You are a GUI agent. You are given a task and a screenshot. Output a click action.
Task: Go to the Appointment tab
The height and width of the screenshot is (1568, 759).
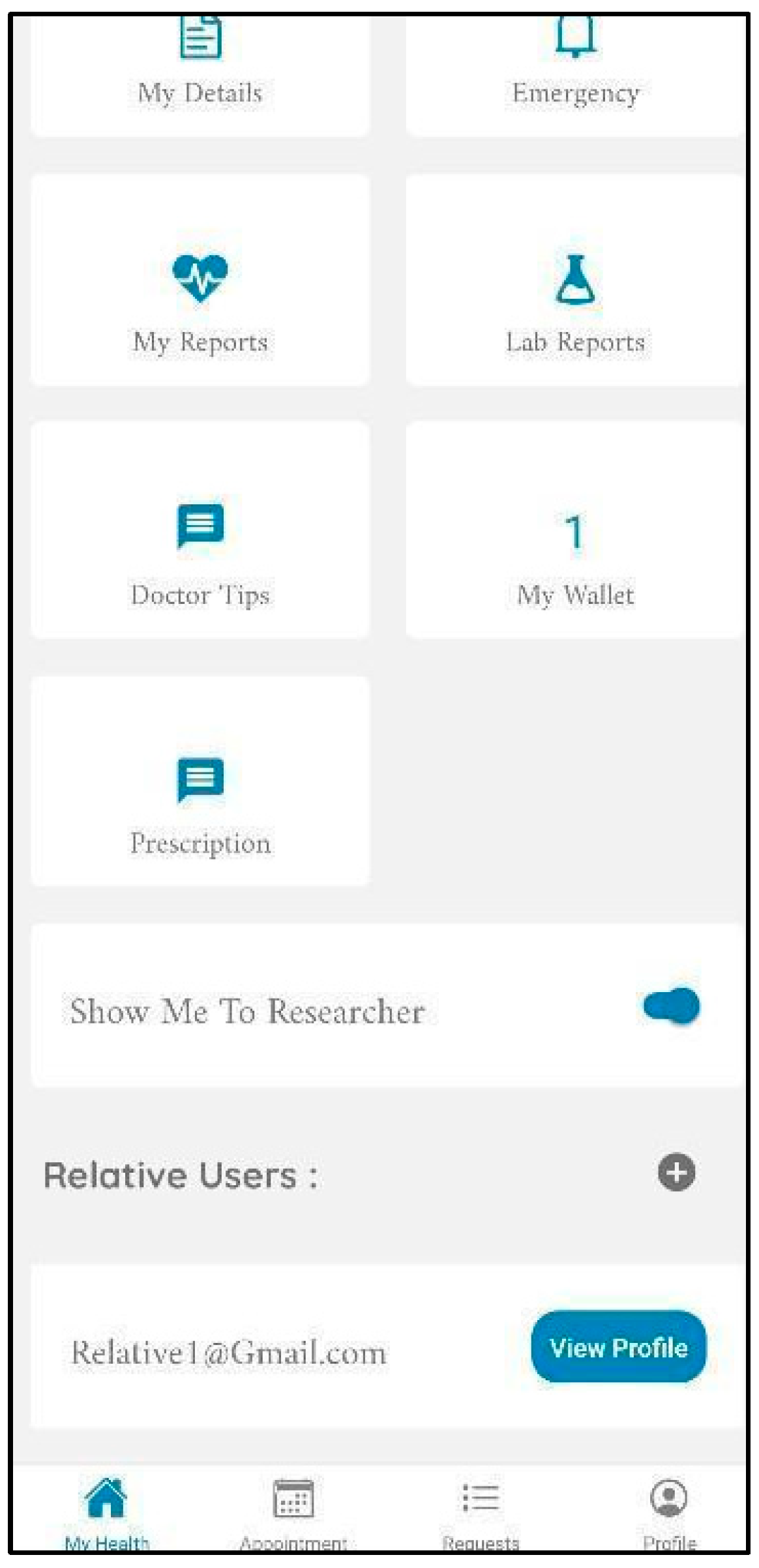click(293, 1509)
